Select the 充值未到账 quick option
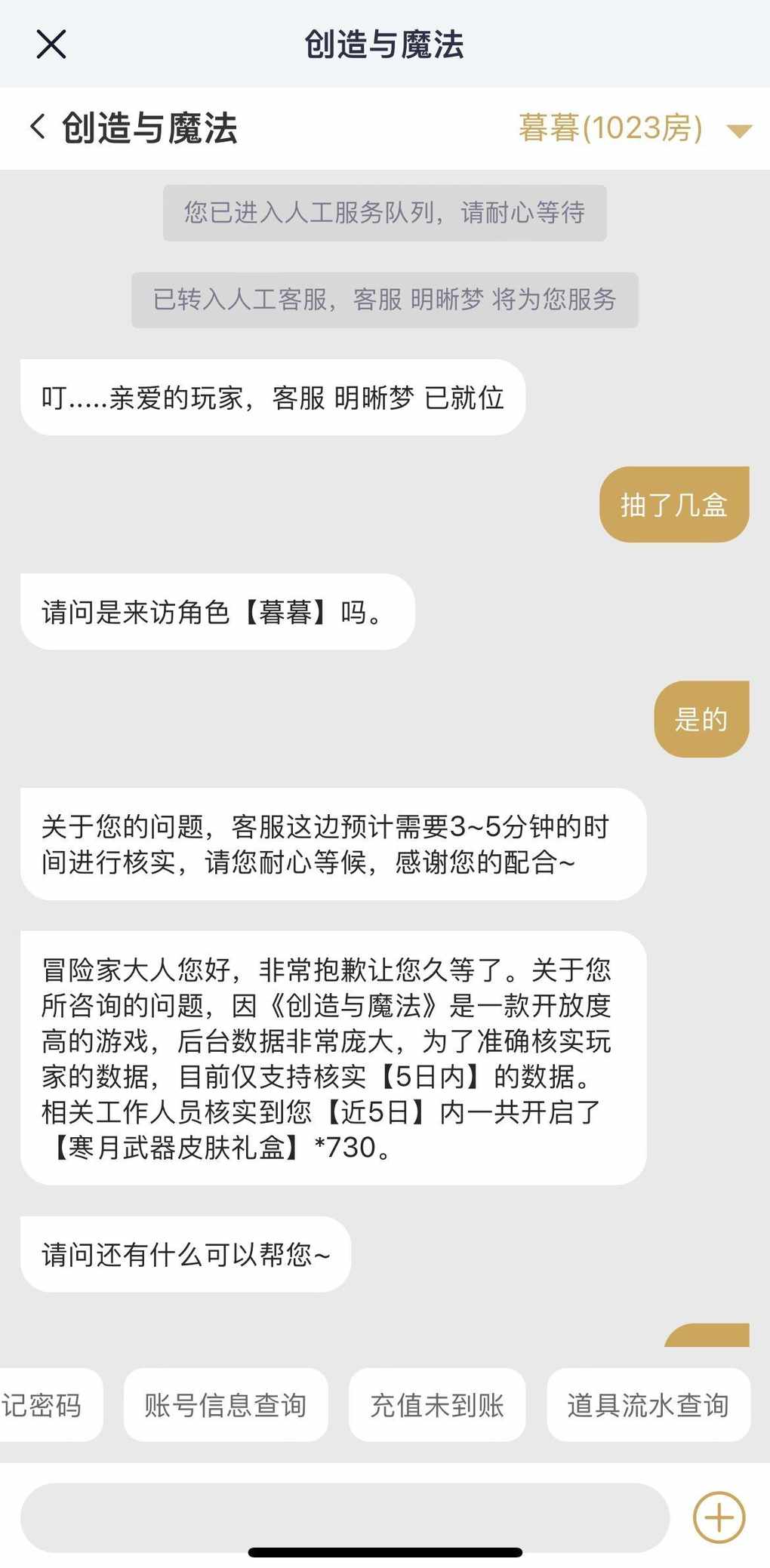Image resolution: width=770 pixels, height=1568 pixels. [437, 1405]
